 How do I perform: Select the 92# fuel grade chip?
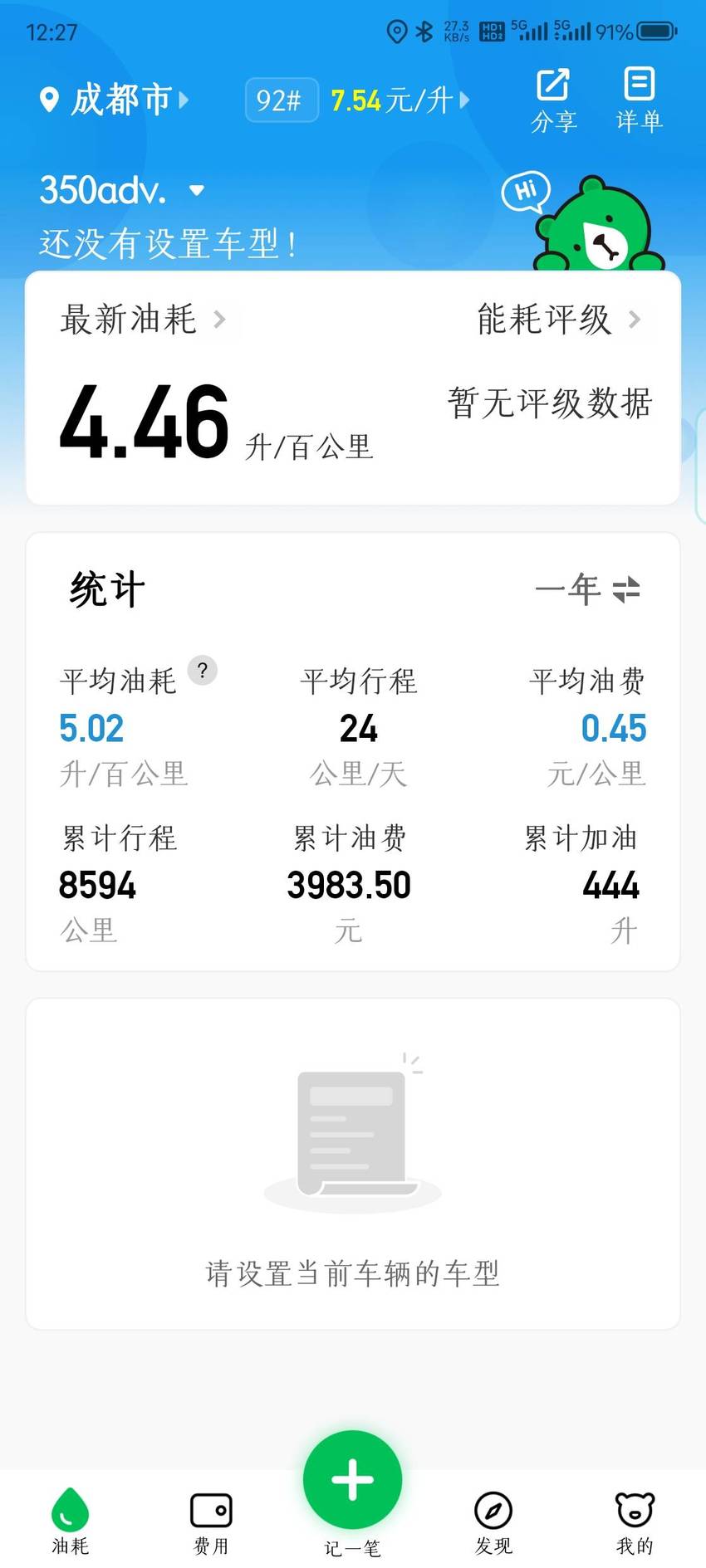[282, 100]
